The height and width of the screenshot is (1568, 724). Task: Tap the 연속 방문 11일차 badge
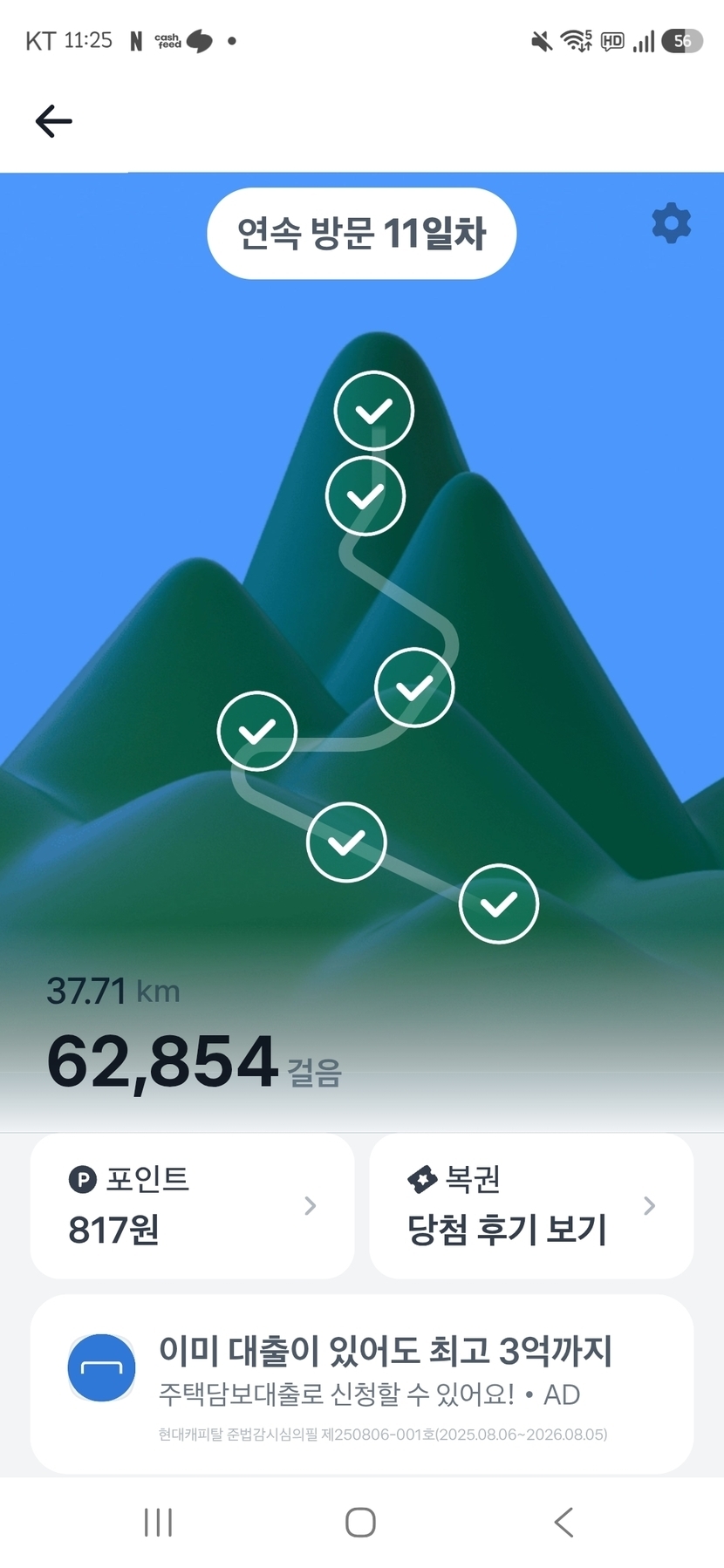click(361, 234)
